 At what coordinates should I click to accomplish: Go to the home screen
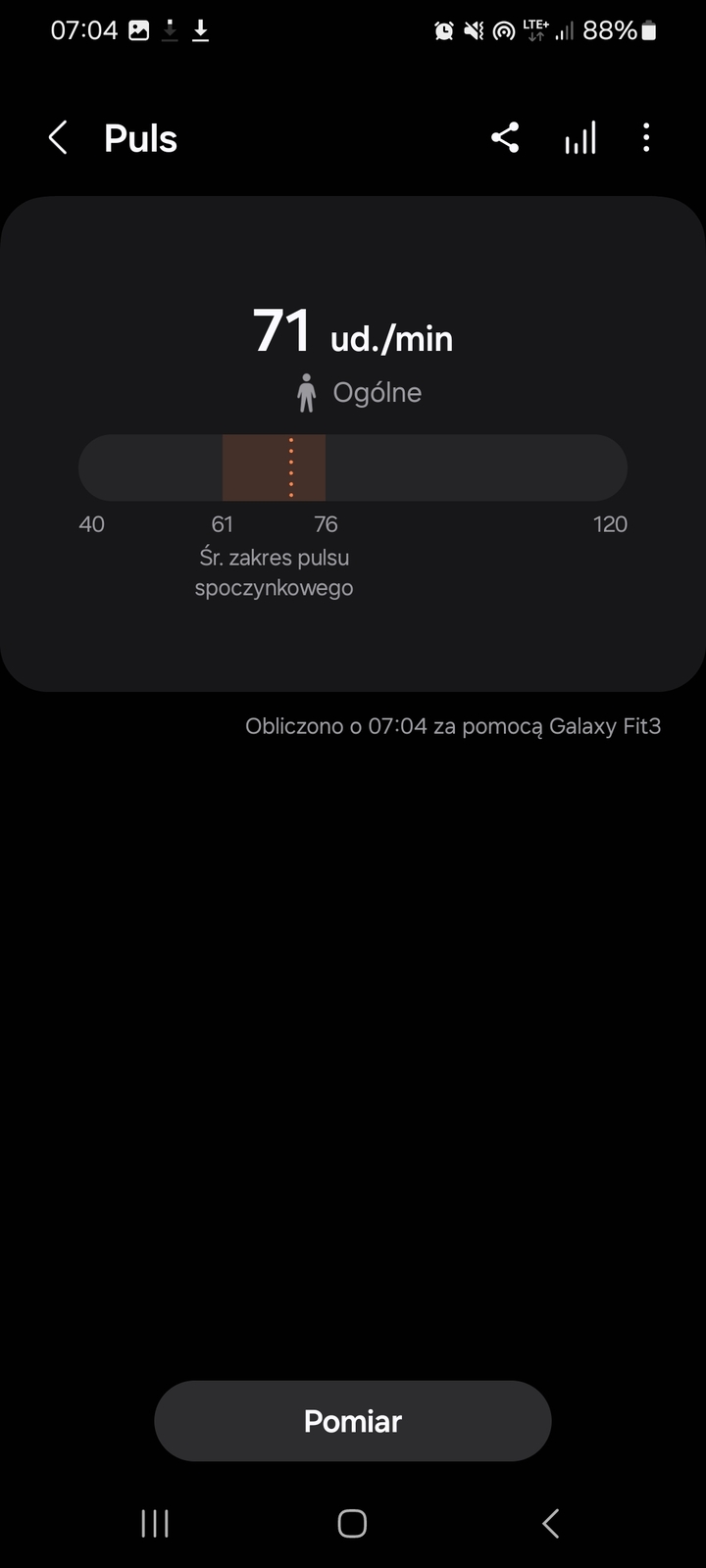[x=352, y=1523]
